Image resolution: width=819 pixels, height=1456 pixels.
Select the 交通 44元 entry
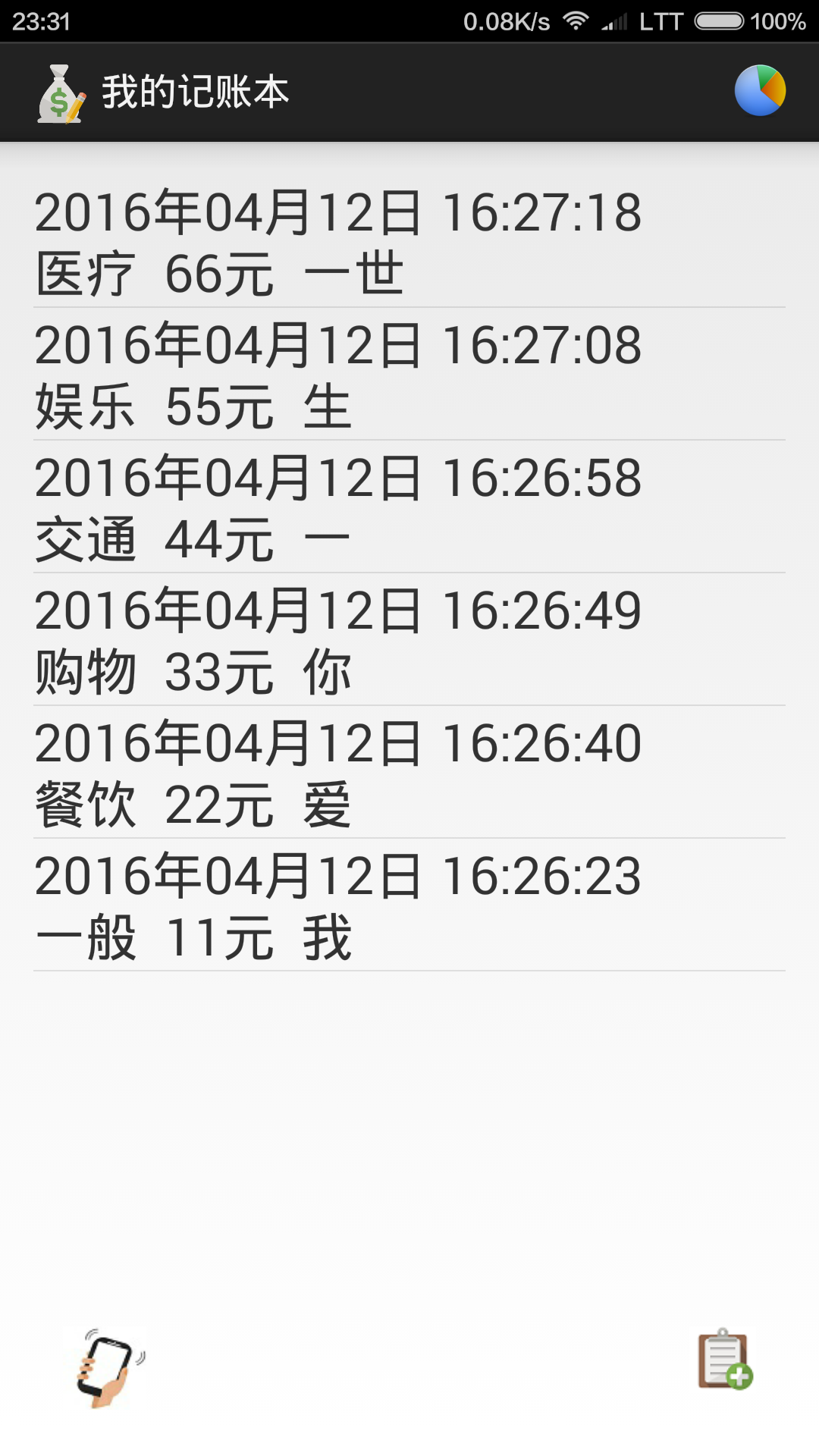pyautogui.click(x=409, y=507)
